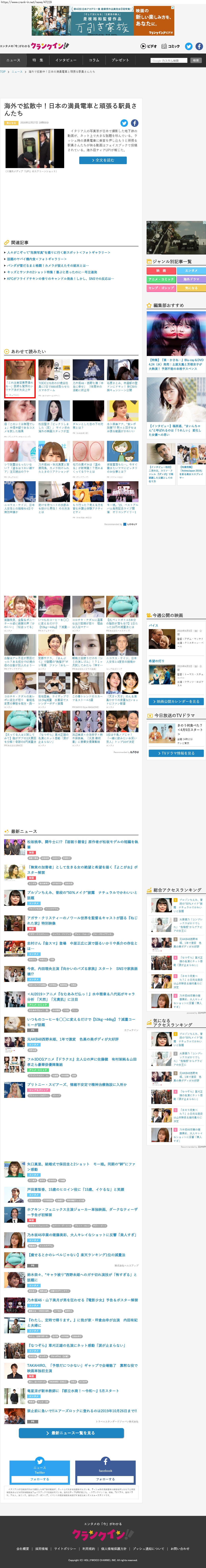Open 映画公開カレンダーを見る button
206x1568 pixels.
(x=176, y=701)
